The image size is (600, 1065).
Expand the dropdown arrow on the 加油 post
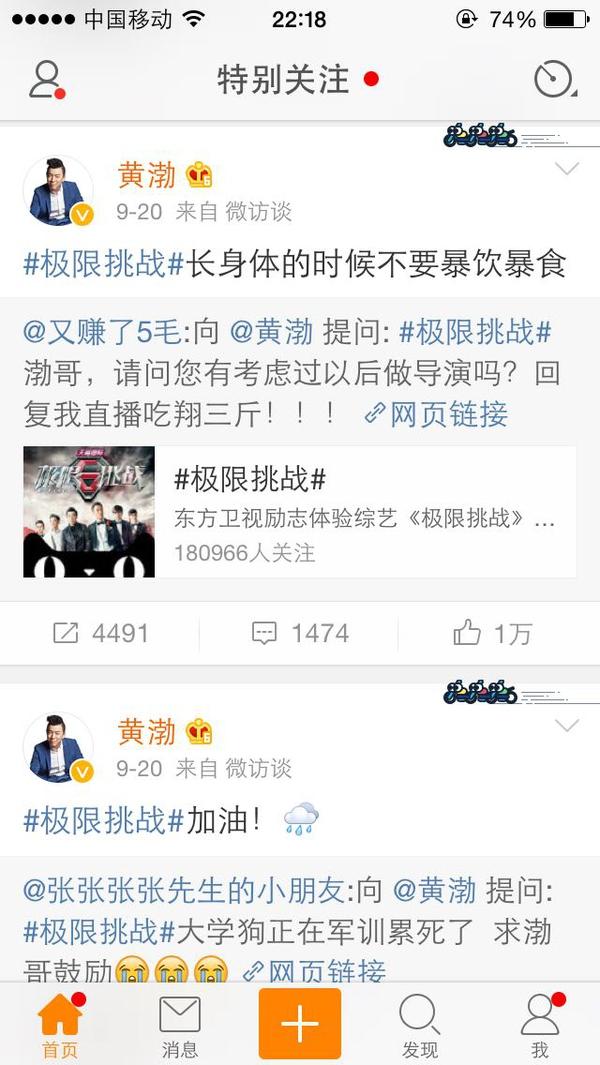[567, 726]
